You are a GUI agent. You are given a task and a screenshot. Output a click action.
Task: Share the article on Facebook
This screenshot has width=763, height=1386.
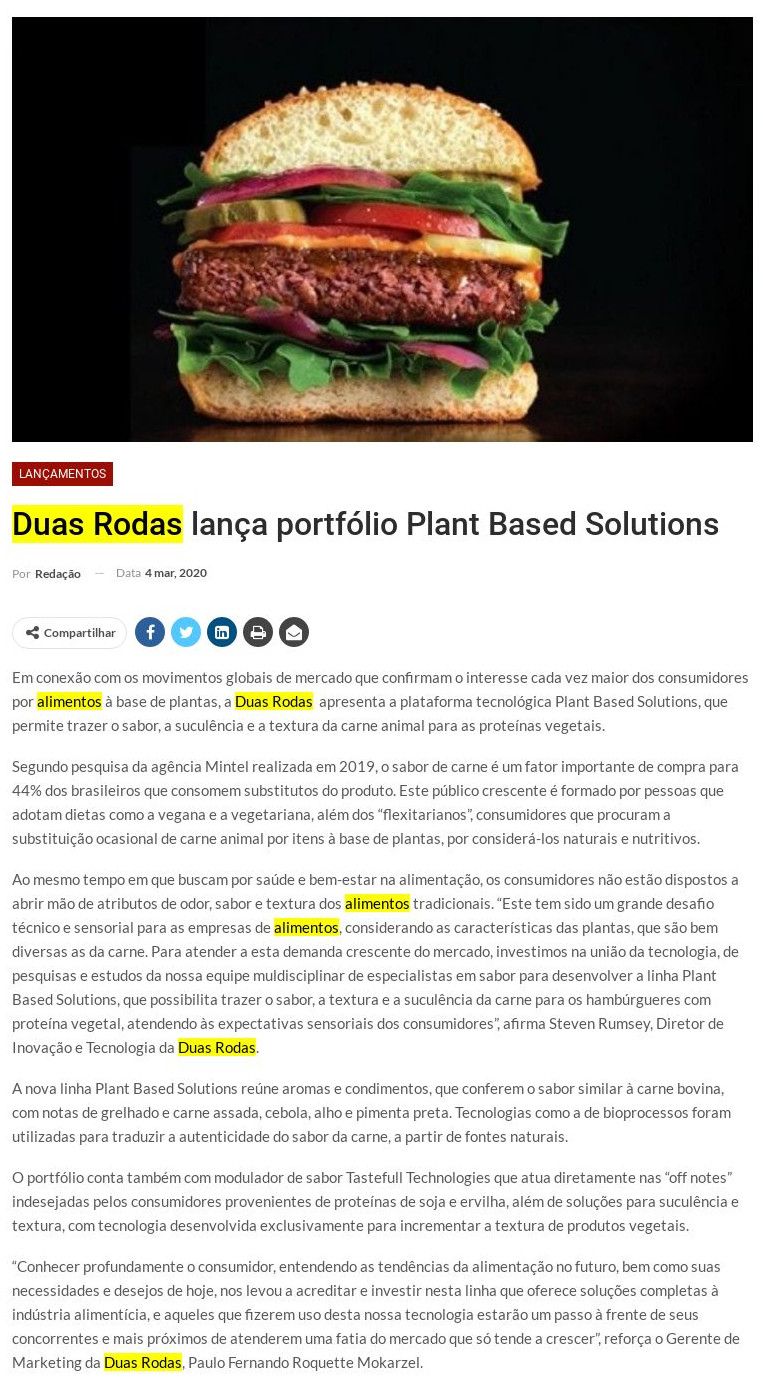[x=150, y=632]
